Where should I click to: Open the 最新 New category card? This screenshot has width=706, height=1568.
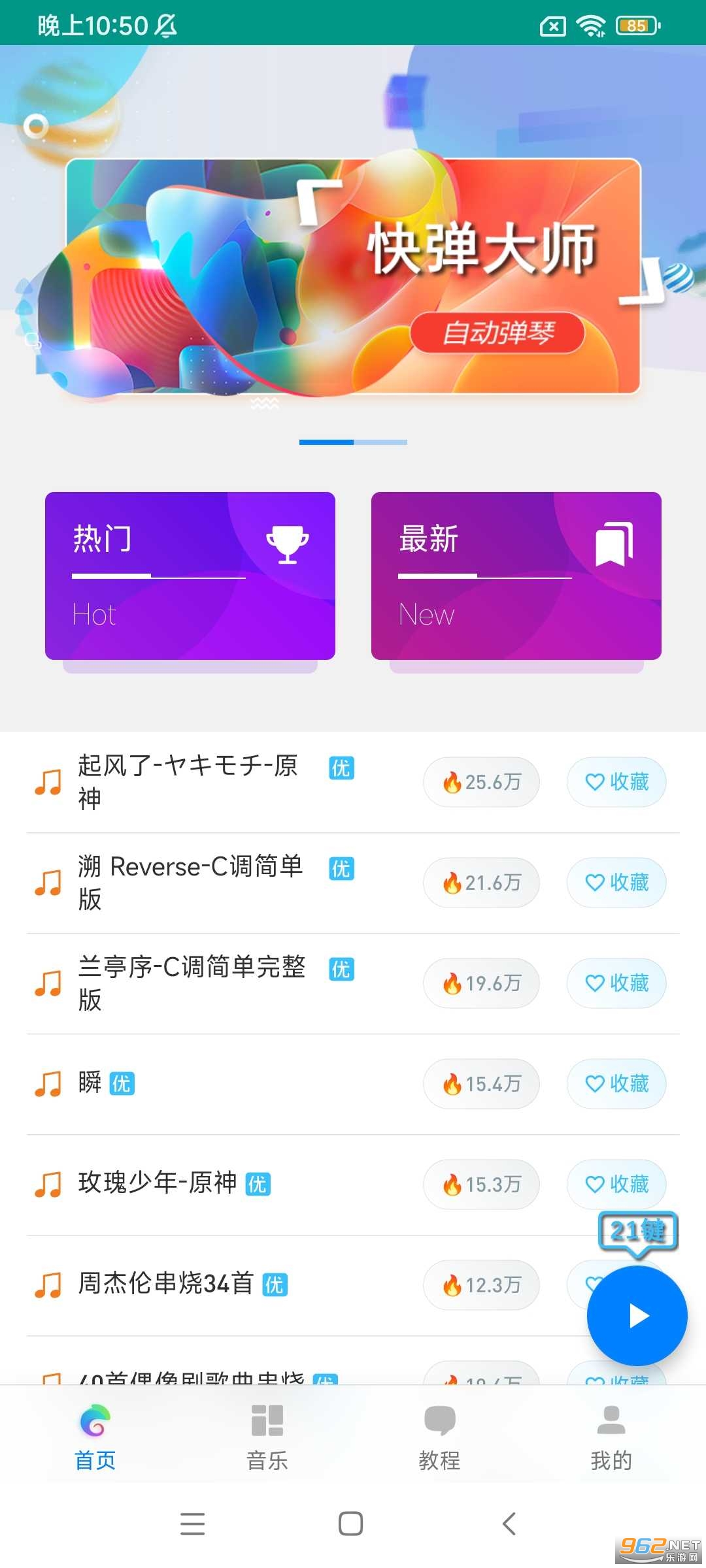516,576
